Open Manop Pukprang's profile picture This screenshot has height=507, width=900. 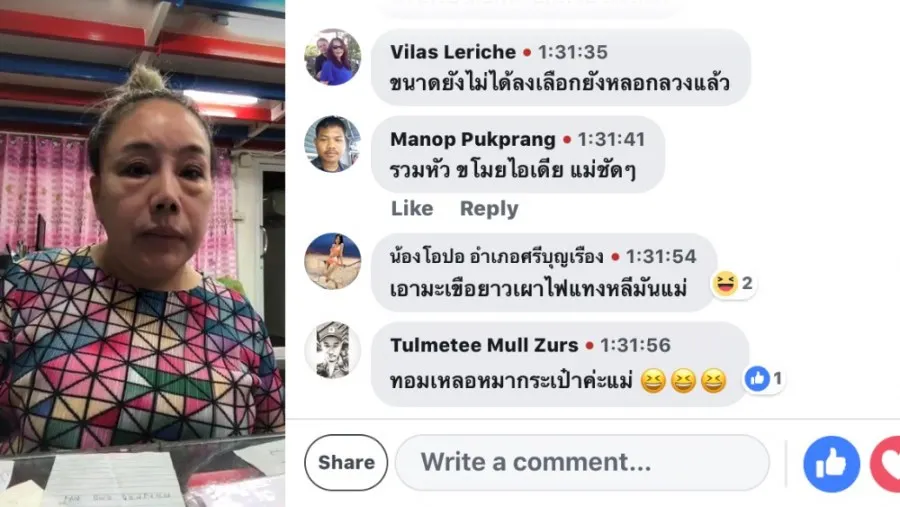point(332,145)
